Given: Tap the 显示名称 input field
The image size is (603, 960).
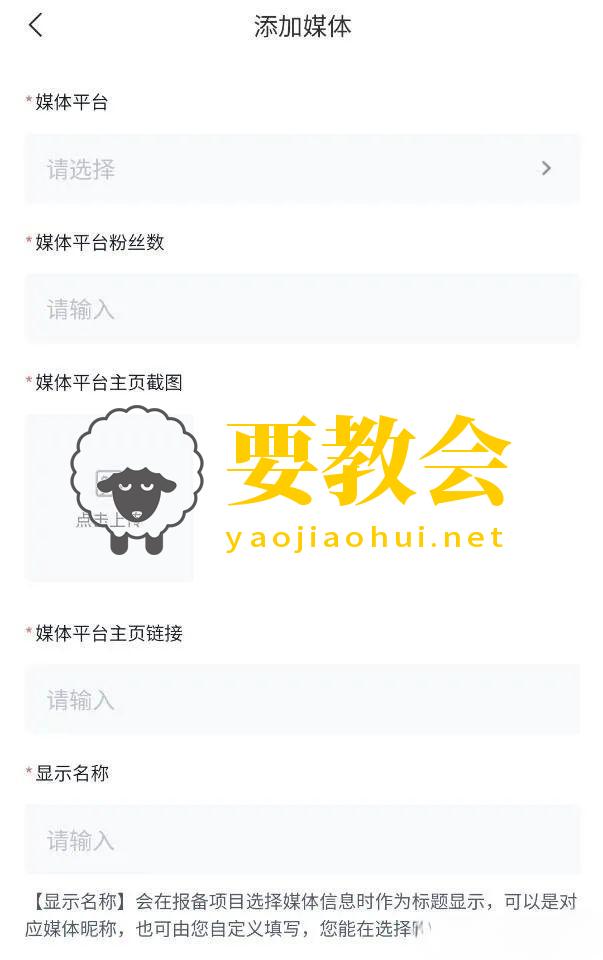Looking at the screenshot, I should (302, 840).
